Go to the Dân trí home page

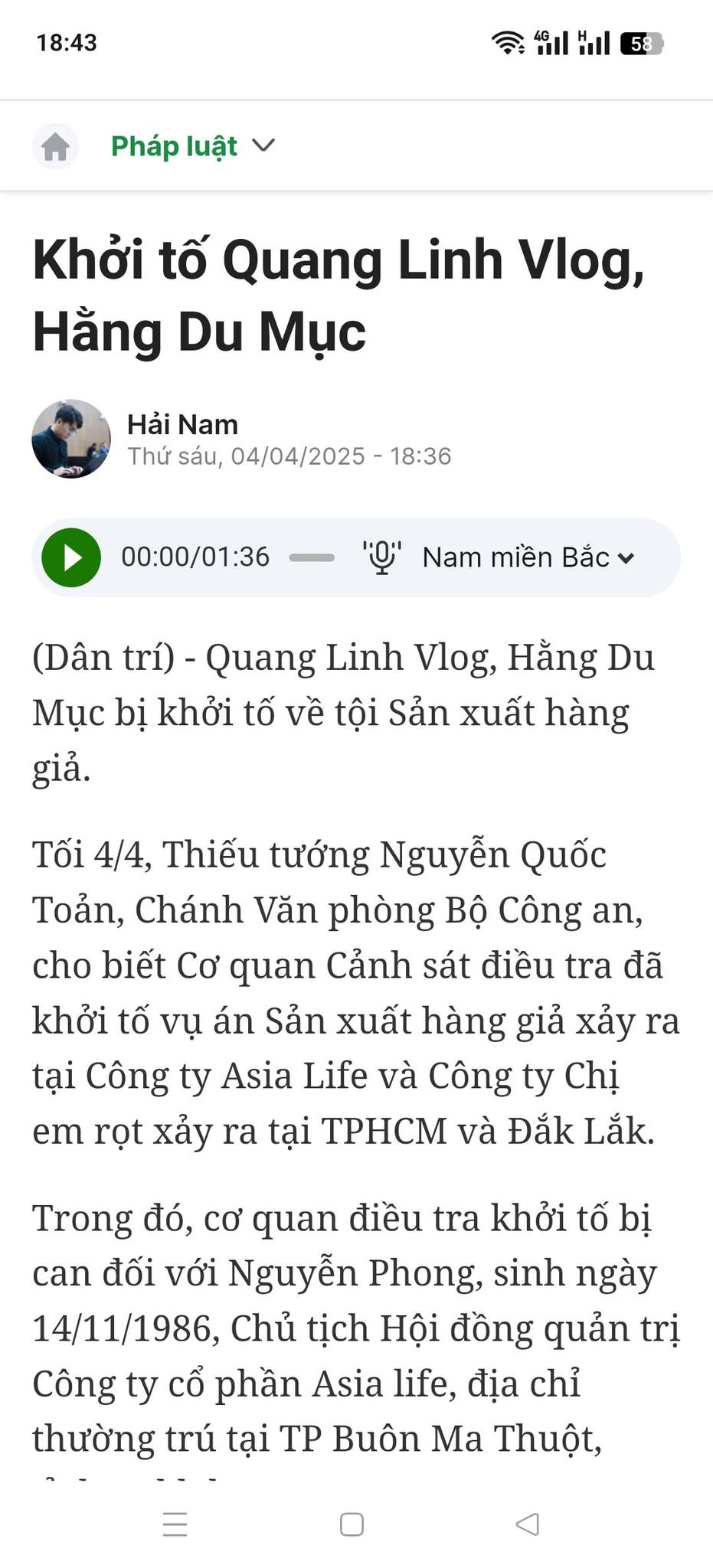pyautogui.click(x=55, y=146)
